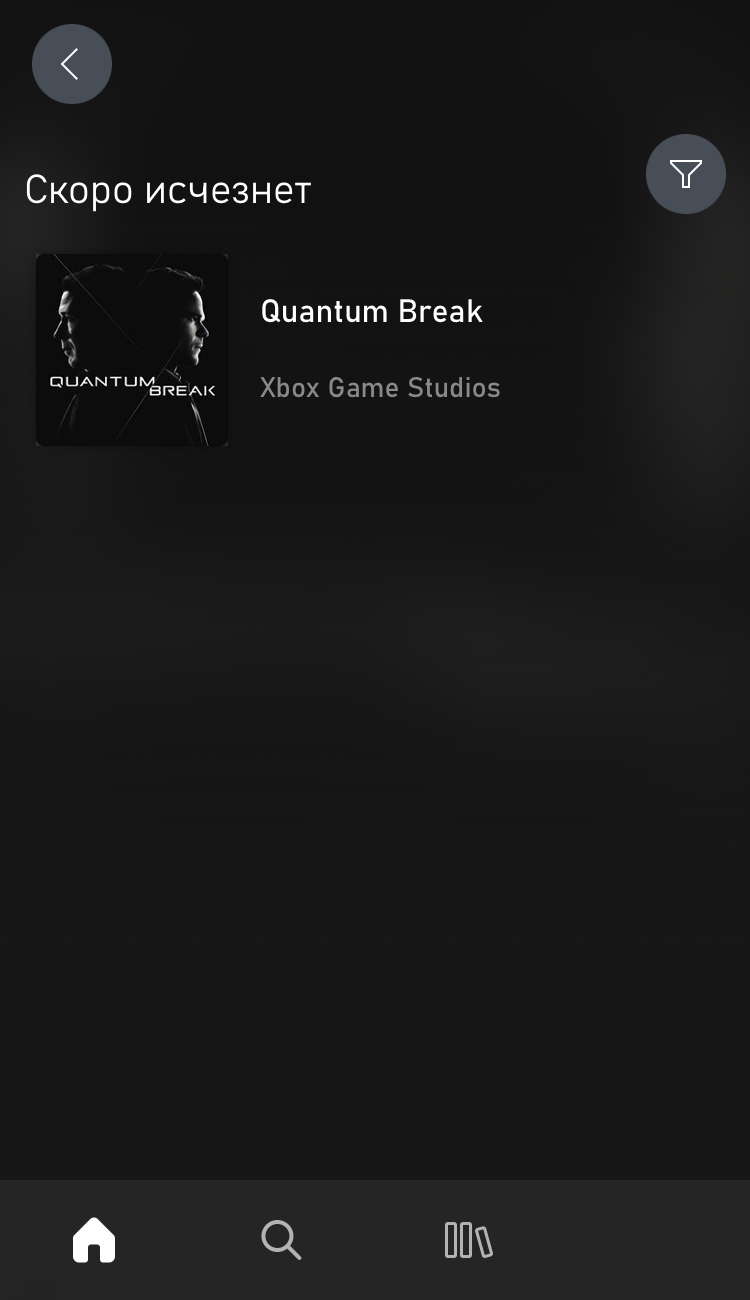Switch to the Library tab
The width and height of the screenshot is (750, 1300).
[x=468, y=1240]
